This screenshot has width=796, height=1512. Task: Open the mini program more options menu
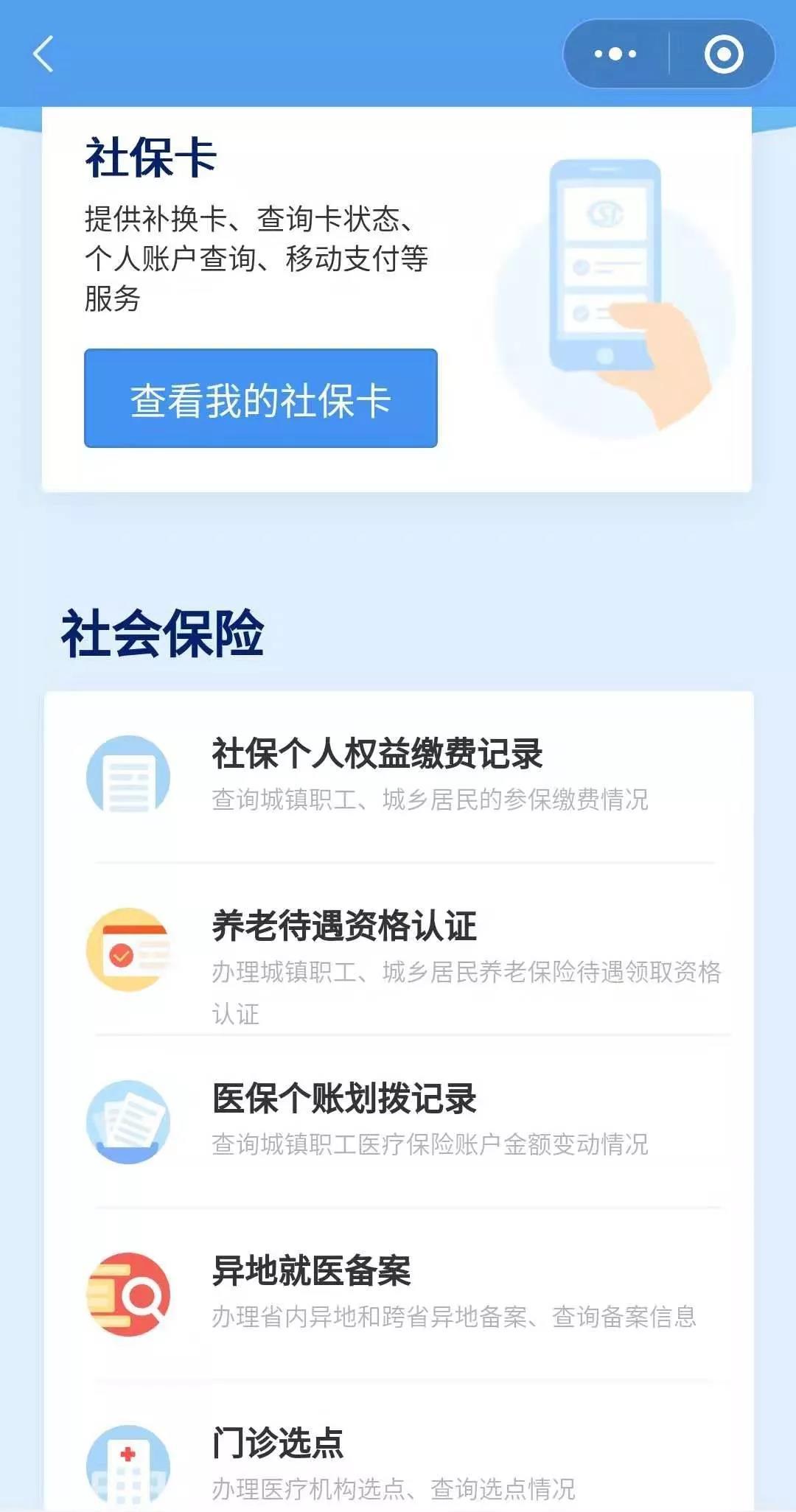[x=615, y=55]
